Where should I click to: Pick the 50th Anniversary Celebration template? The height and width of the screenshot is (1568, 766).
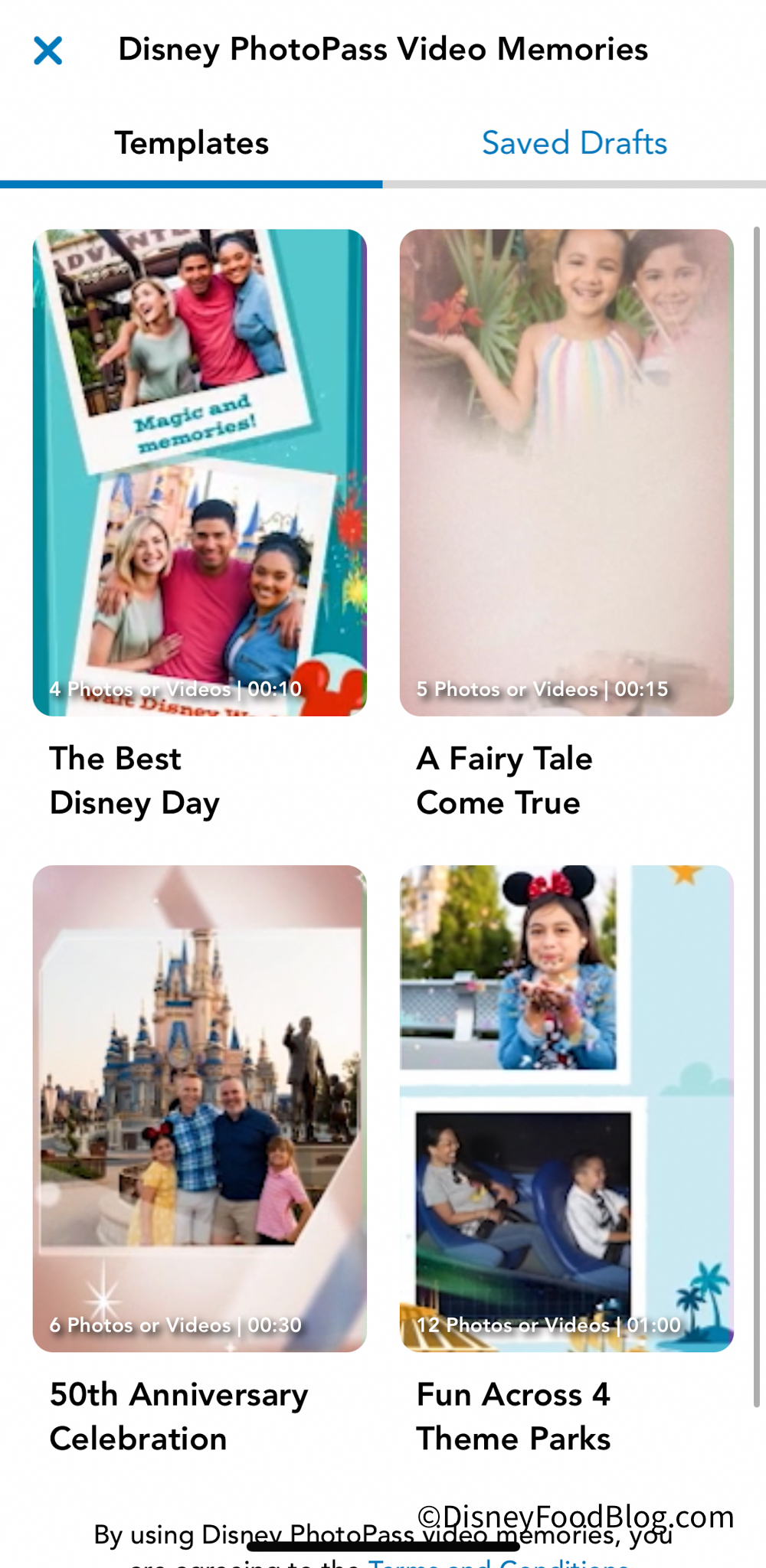pos(199,1108)
